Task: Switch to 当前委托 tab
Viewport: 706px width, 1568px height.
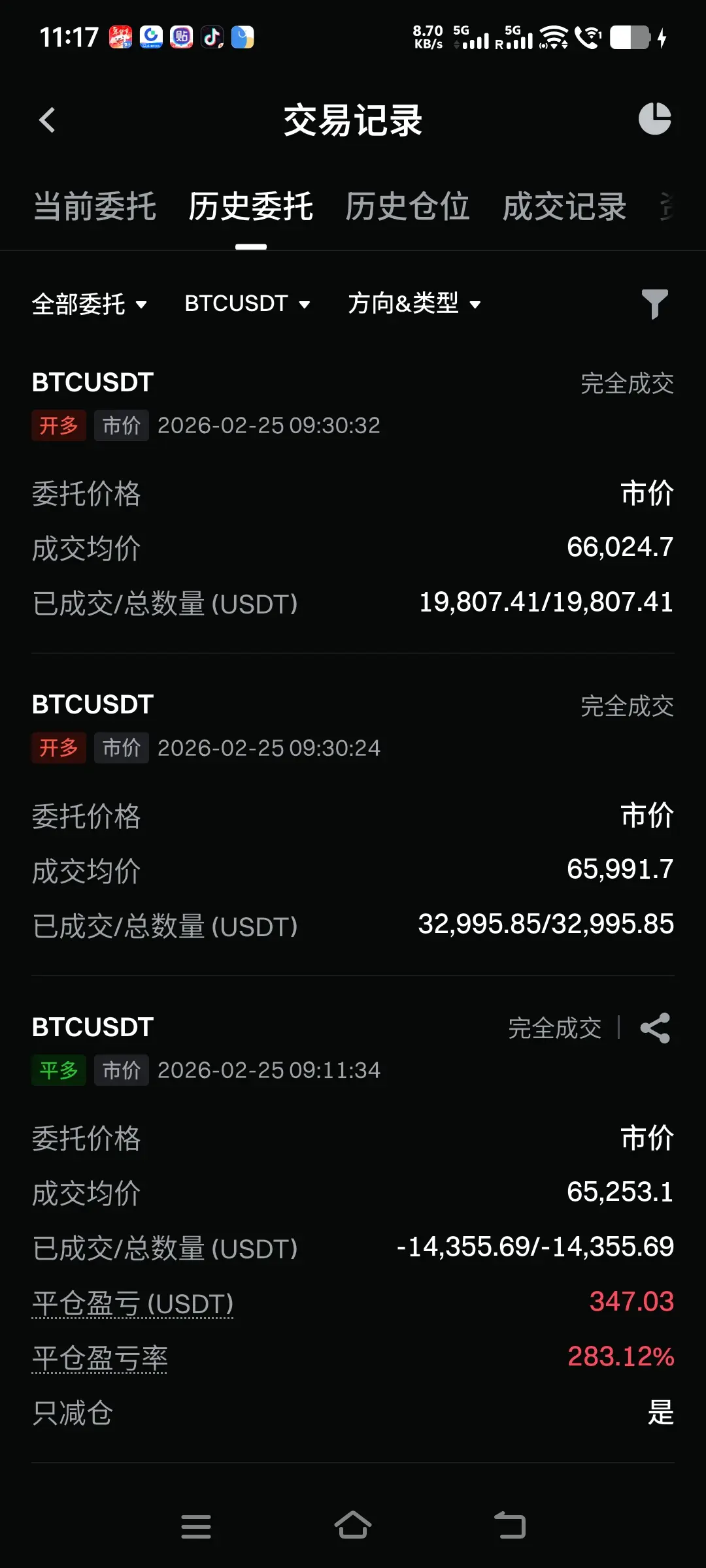Action: click(x=95, y=206)
